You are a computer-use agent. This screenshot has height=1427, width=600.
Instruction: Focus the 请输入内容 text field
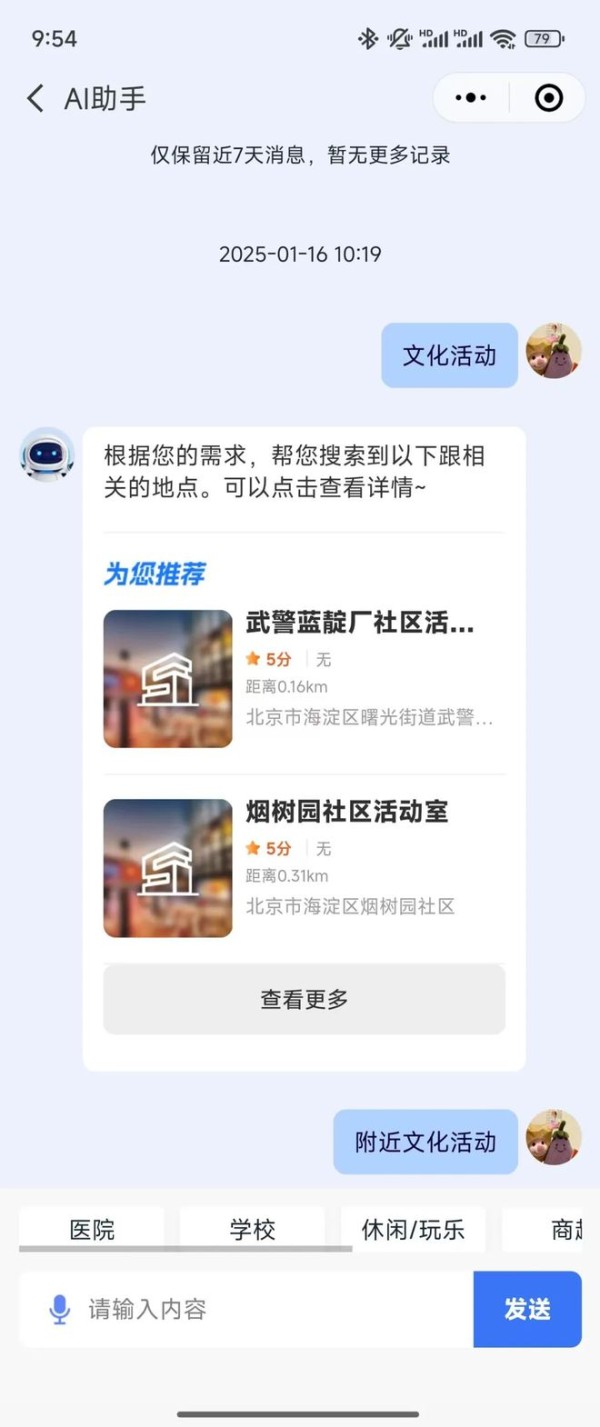coord(270,1309)
